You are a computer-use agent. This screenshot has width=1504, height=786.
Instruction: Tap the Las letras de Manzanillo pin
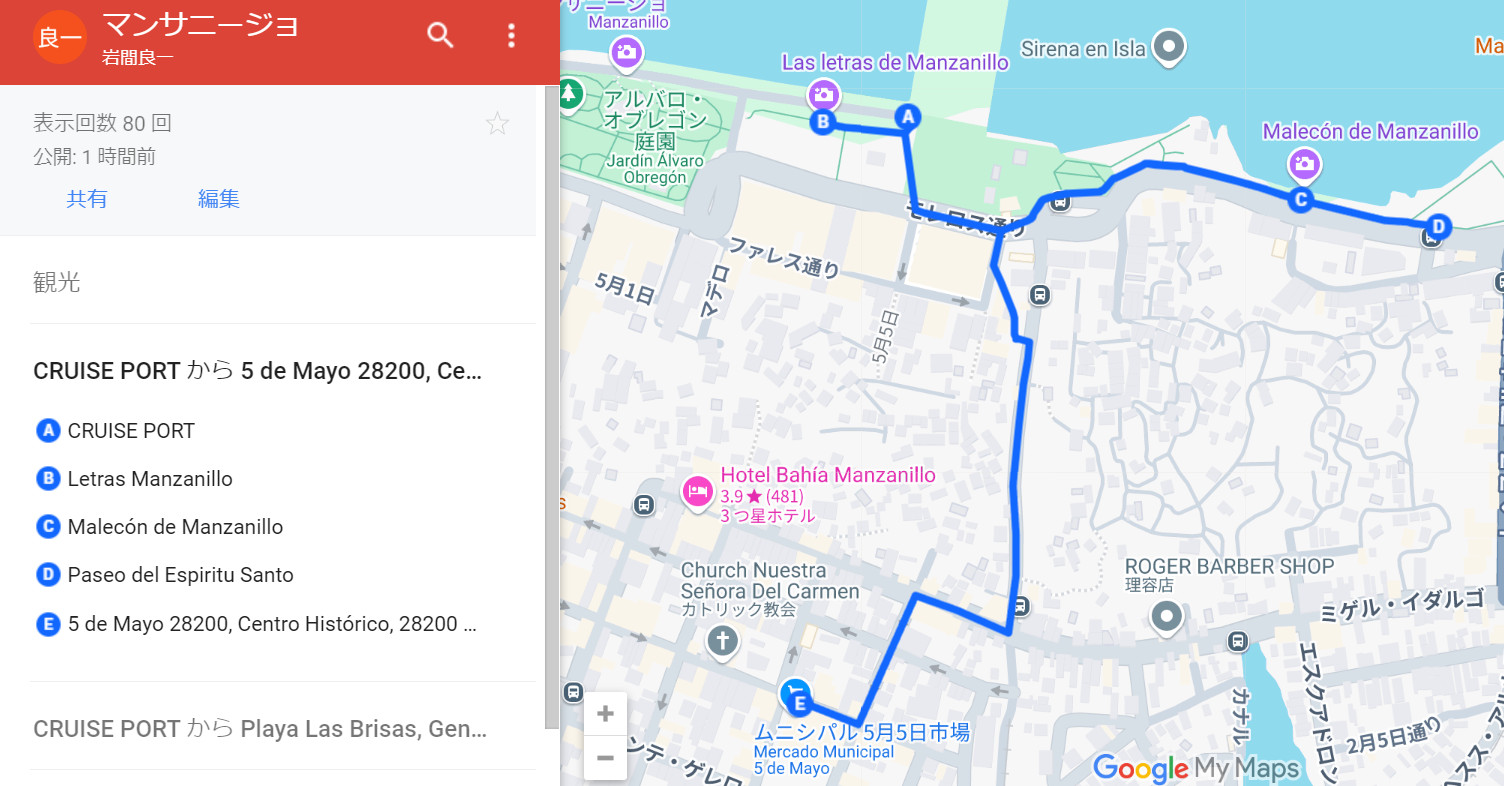823,95
